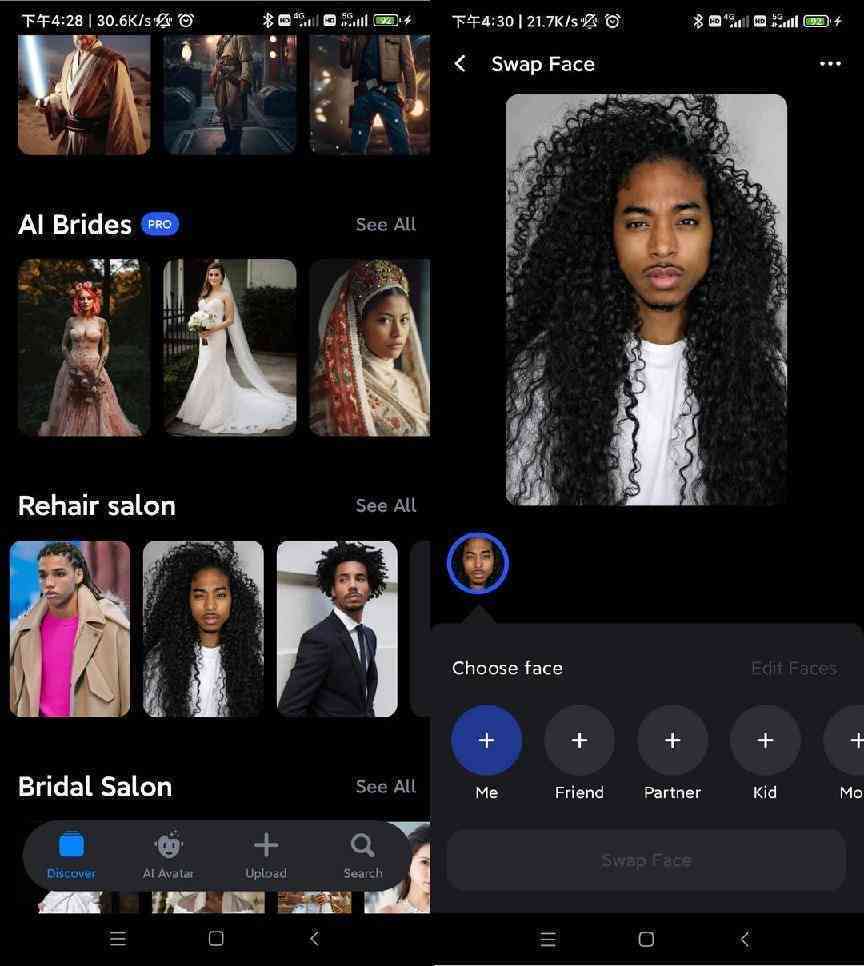Image resolution: width=864 pixels, height=966 pixels.
Task: Go to the Search tab
Action: tap(362, 856)
